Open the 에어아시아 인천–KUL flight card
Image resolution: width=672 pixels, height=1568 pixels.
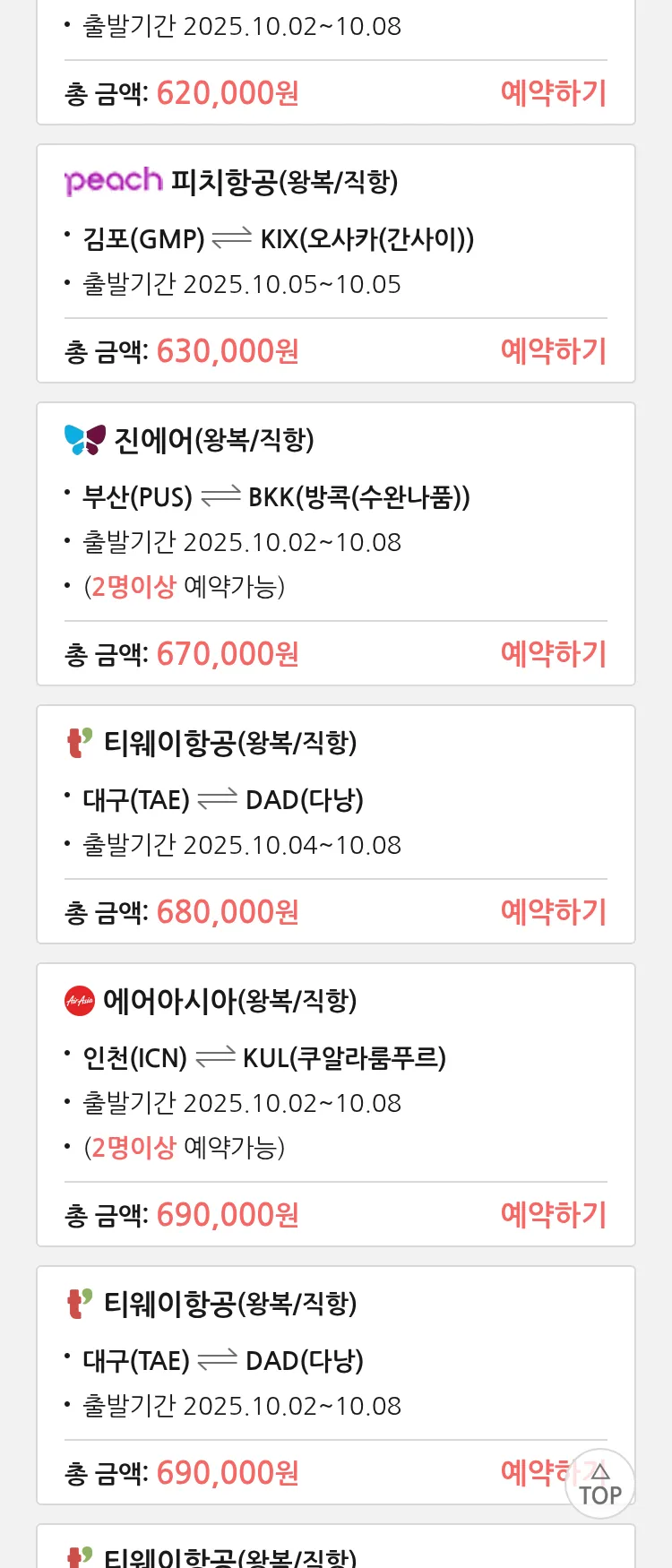point(269,1058)
